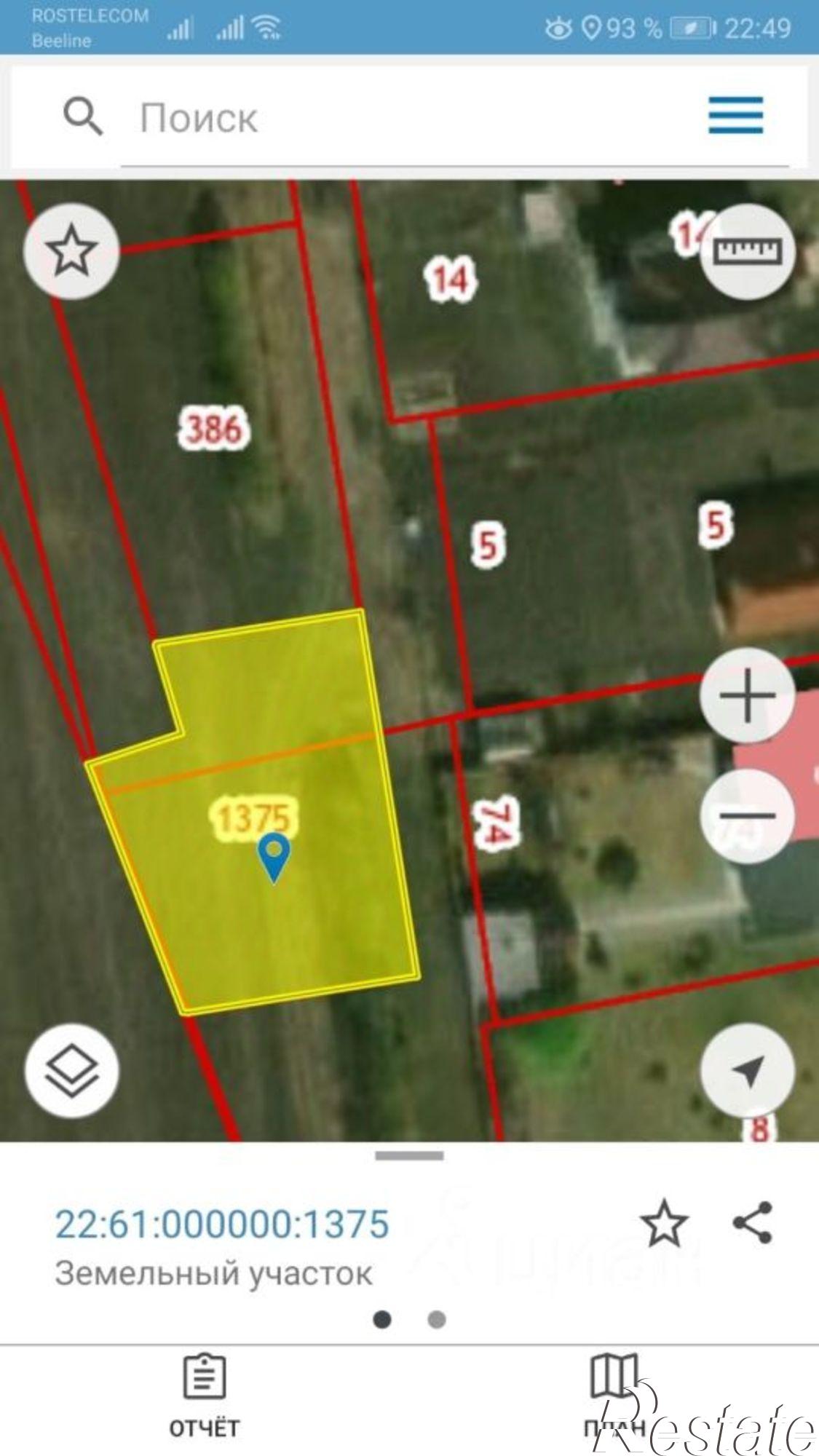The width and height of the screenshot is (819, 1456).
Task: Open favorites star button on map
Action: click(x=71, y=250)
